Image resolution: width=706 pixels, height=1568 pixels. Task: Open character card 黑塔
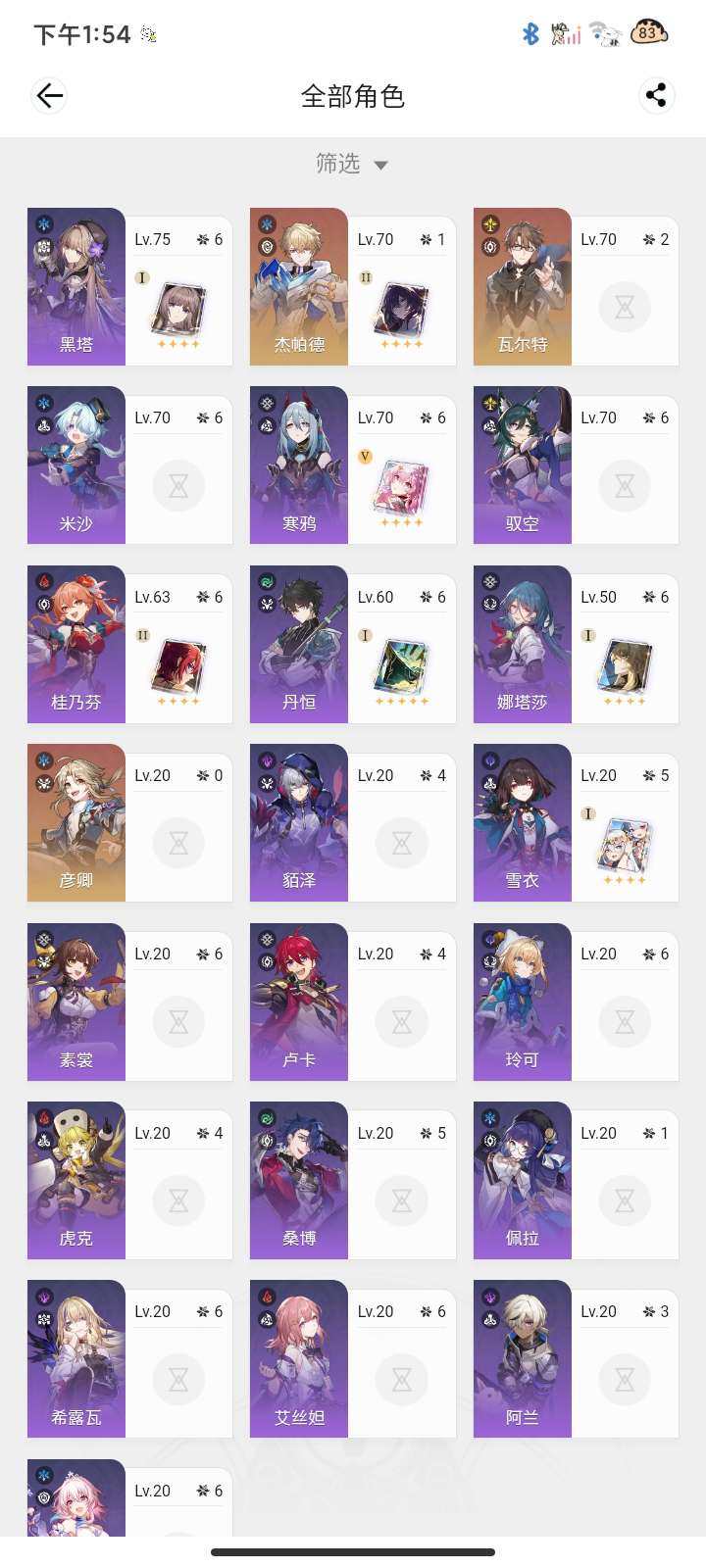pos(129,287)
